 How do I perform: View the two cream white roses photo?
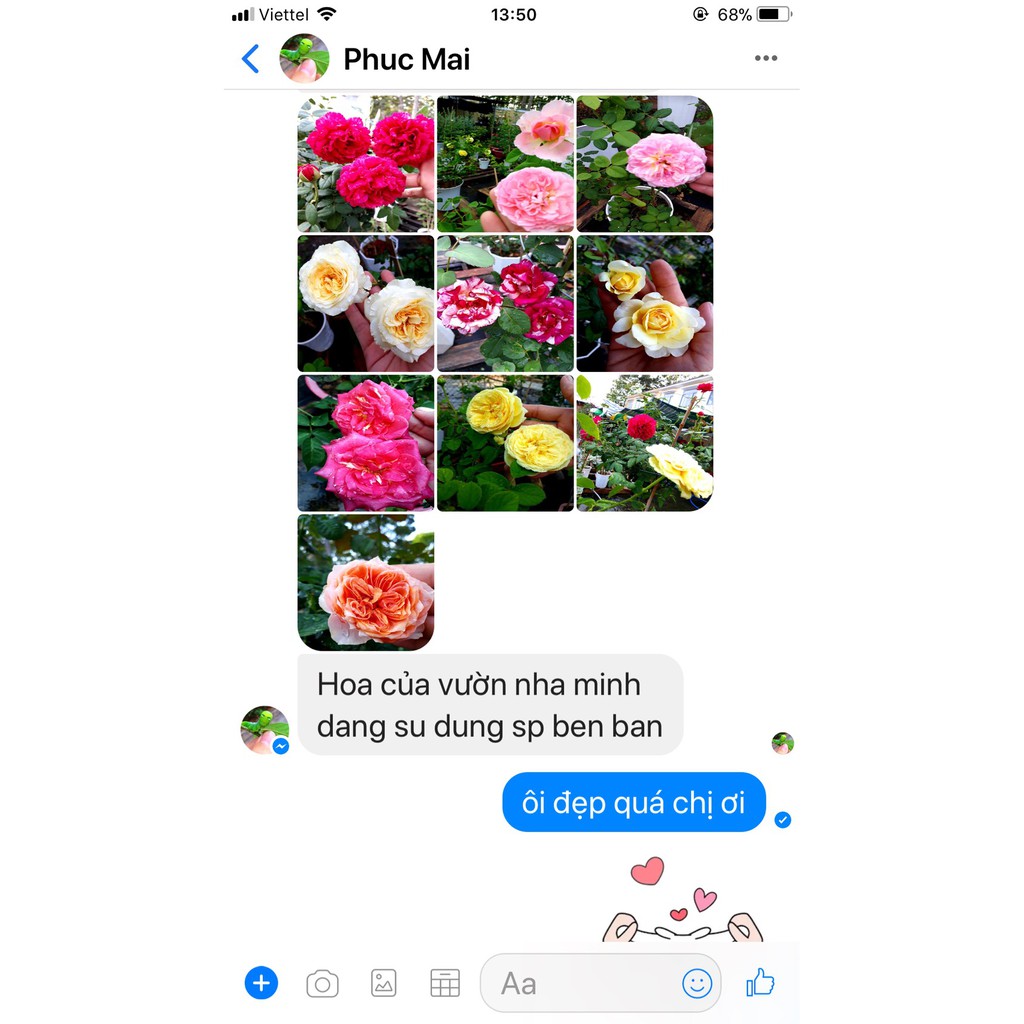pos(366,304)
